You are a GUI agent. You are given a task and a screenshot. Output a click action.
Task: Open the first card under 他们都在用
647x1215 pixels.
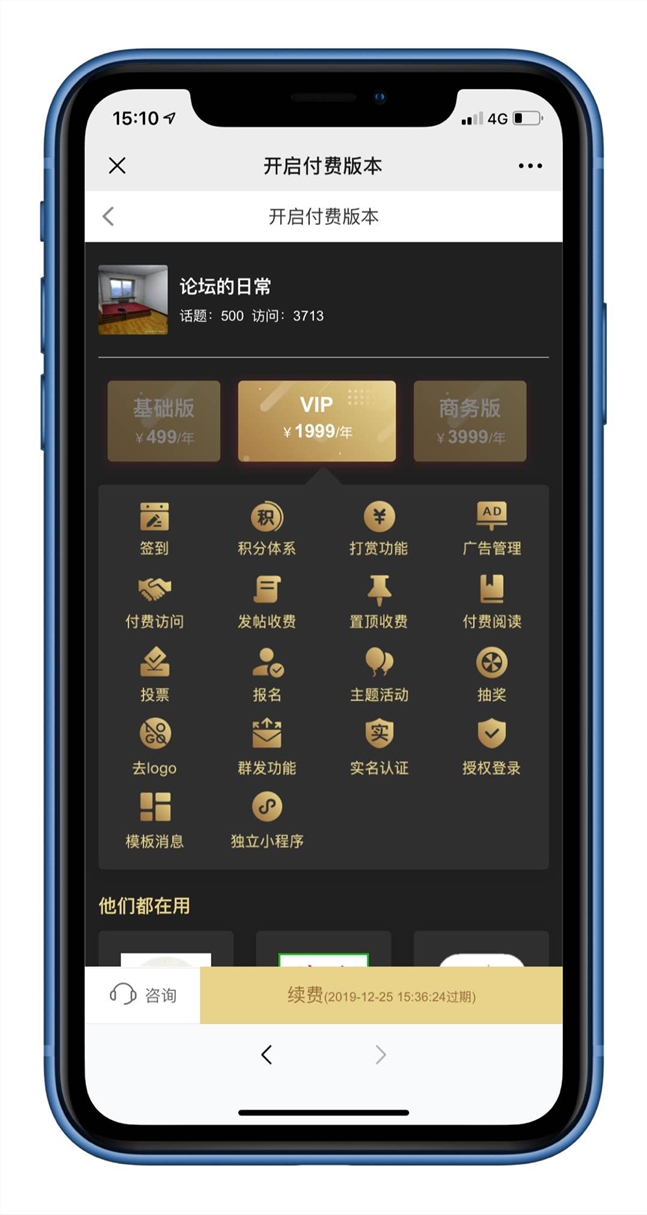pos(166,950)
